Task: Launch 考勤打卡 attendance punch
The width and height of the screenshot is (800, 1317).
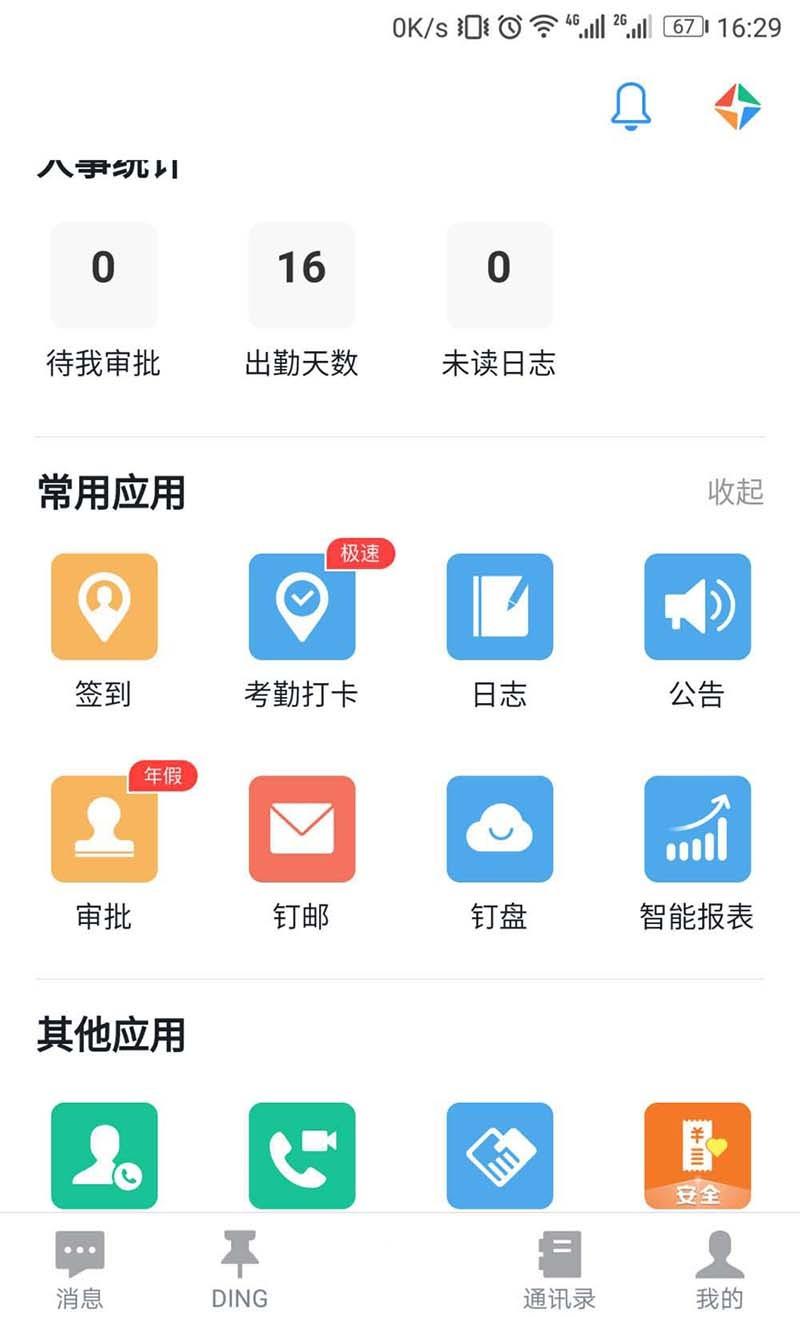Action: pos(302,607)
